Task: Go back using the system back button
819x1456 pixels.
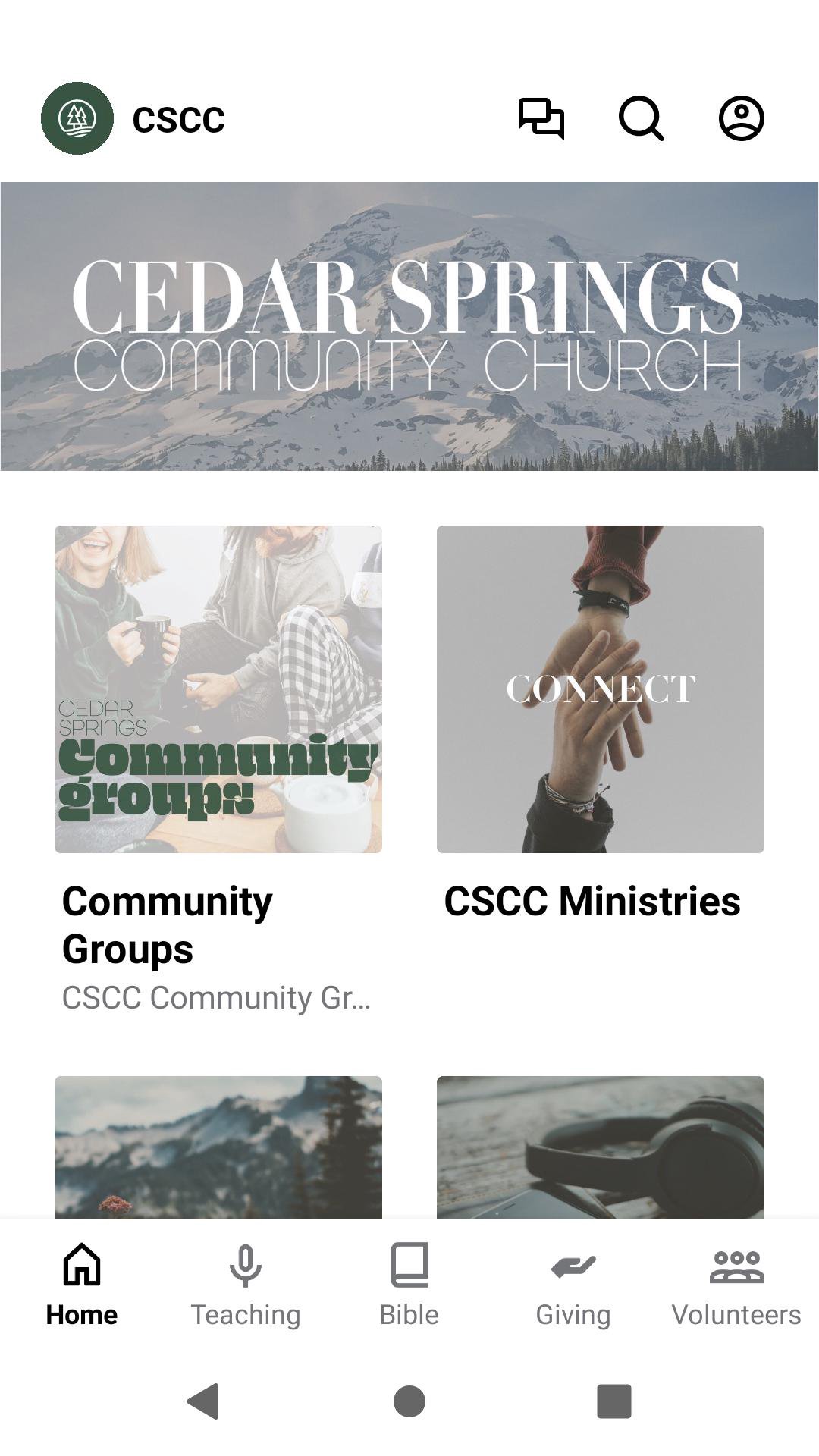Action: pyautogui.click(x=203, y=1401)
